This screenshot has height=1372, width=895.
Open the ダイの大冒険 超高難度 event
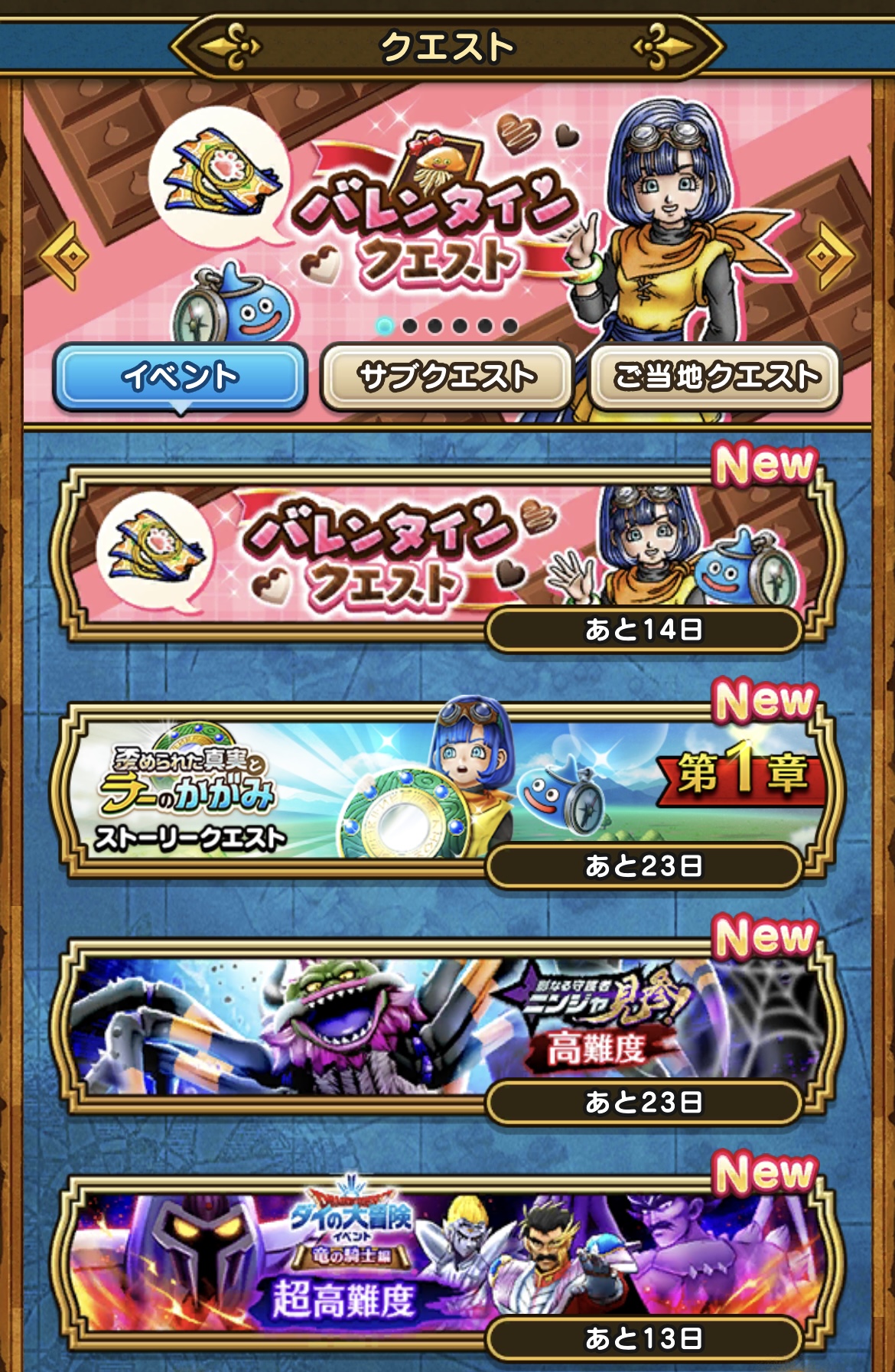click(x=447, y=1261)
